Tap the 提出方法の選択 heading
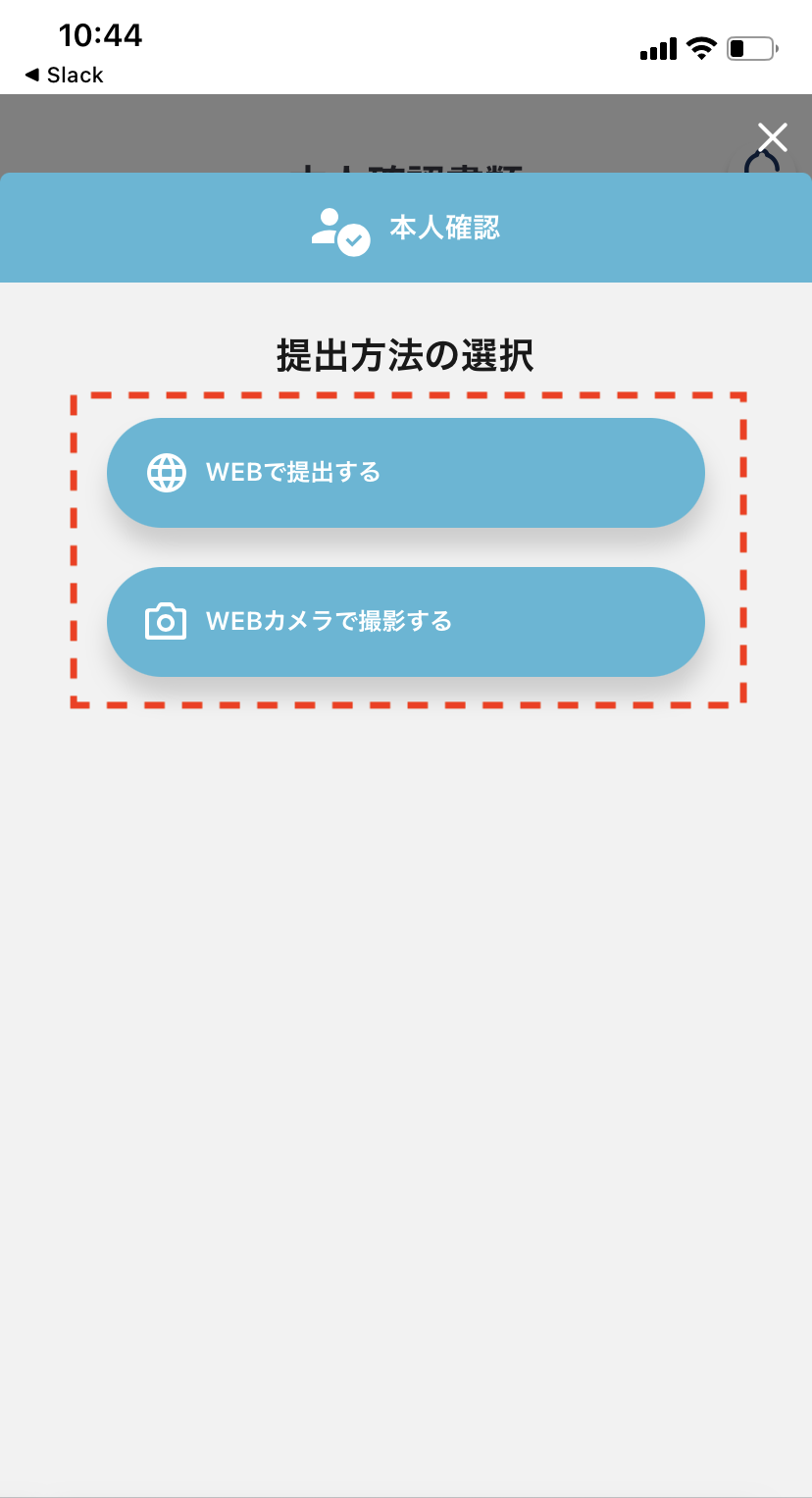 (406, 357)
